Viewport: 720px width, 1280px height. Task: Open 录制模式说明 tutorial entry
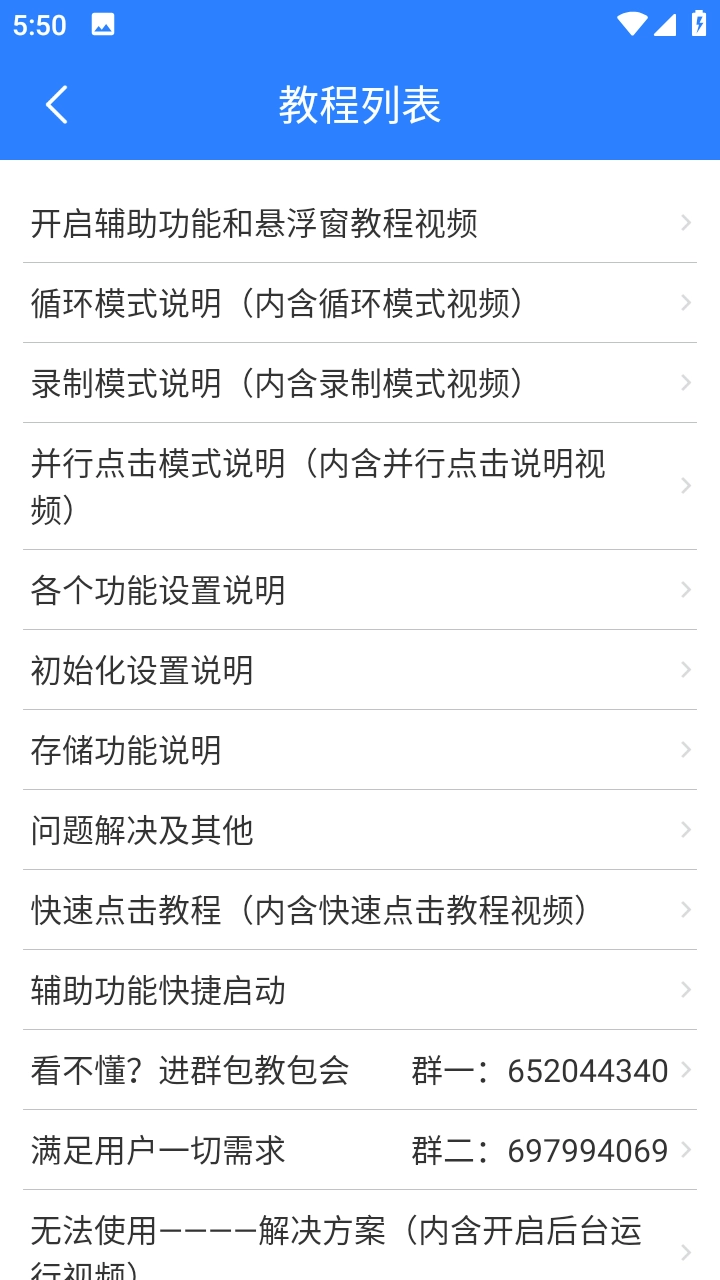360,383
